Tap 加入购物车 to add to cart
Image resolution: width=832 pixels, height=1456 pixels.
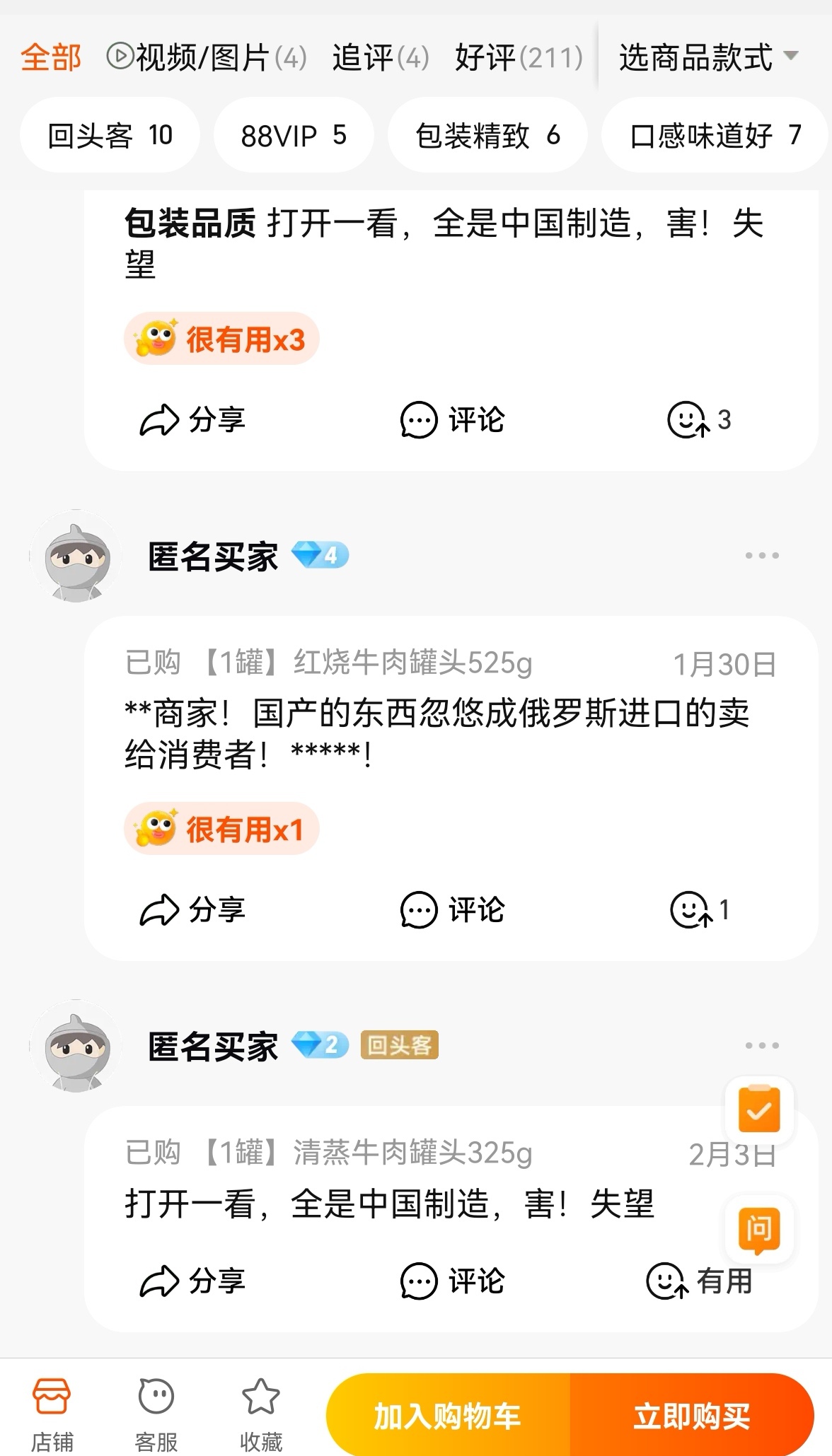[x=448, y=1416]
